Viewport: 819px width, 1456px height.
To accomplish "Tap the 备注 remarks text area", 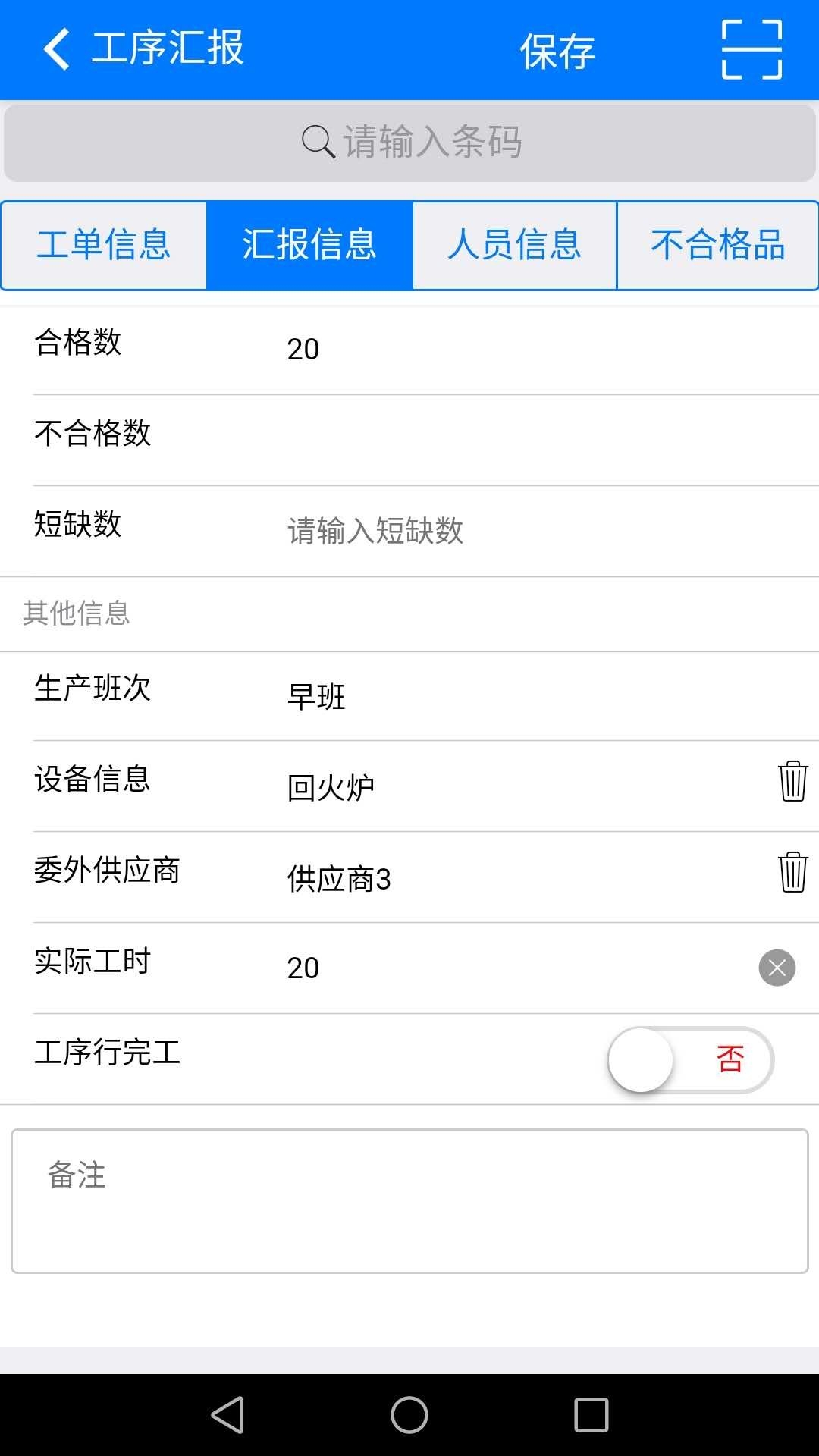I will (409, 1198).
